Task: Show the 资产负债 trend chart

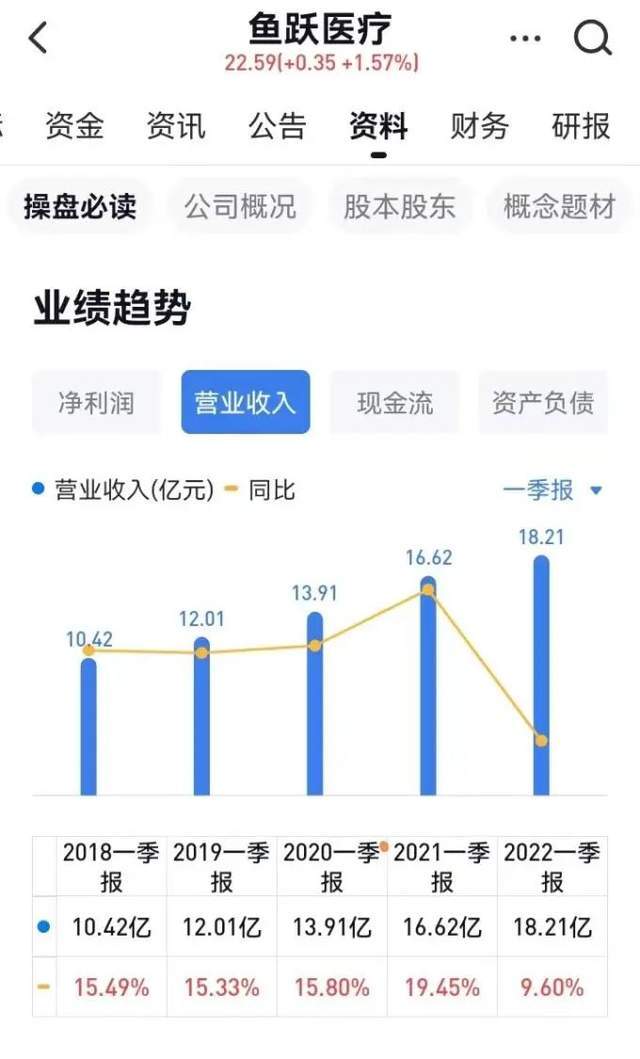Action: 543,403
